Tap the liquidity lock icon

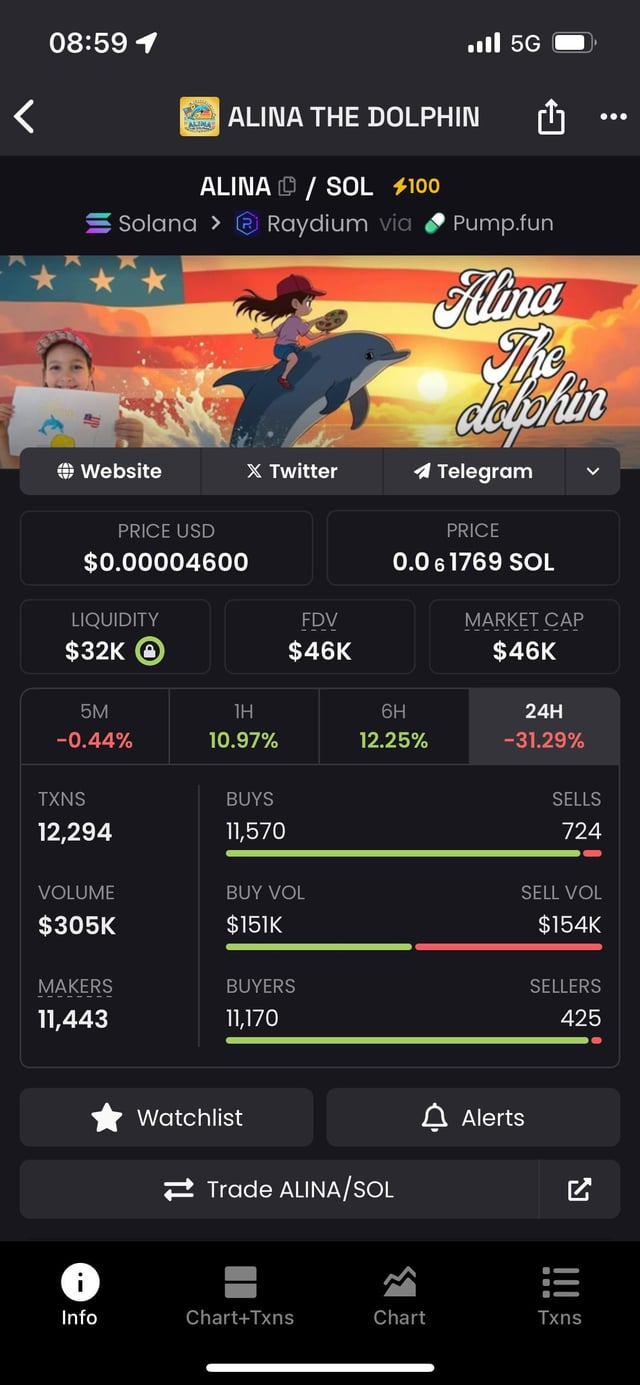tap(149, 652)
